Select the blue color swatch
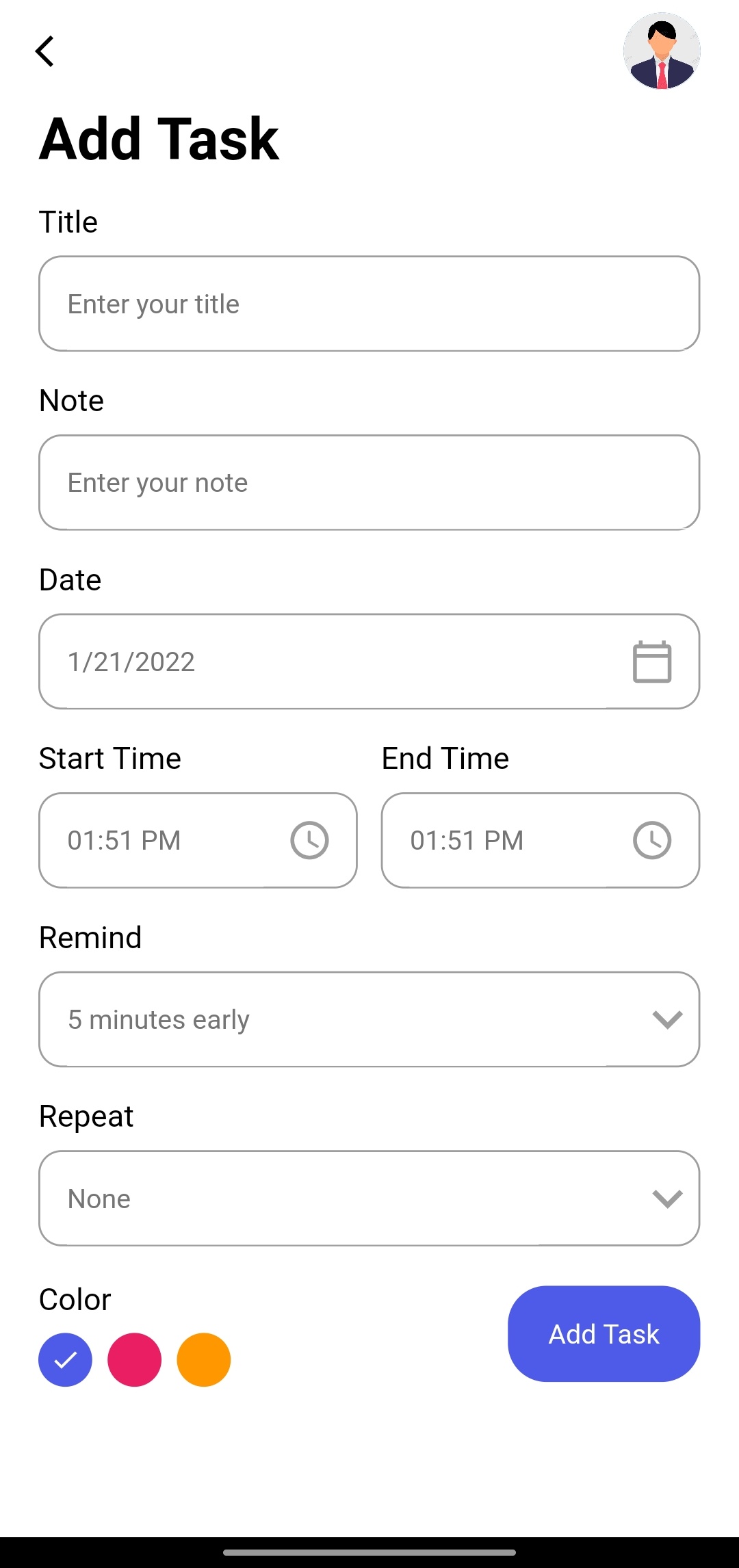739x1568 pixels. click(66, 1360)
